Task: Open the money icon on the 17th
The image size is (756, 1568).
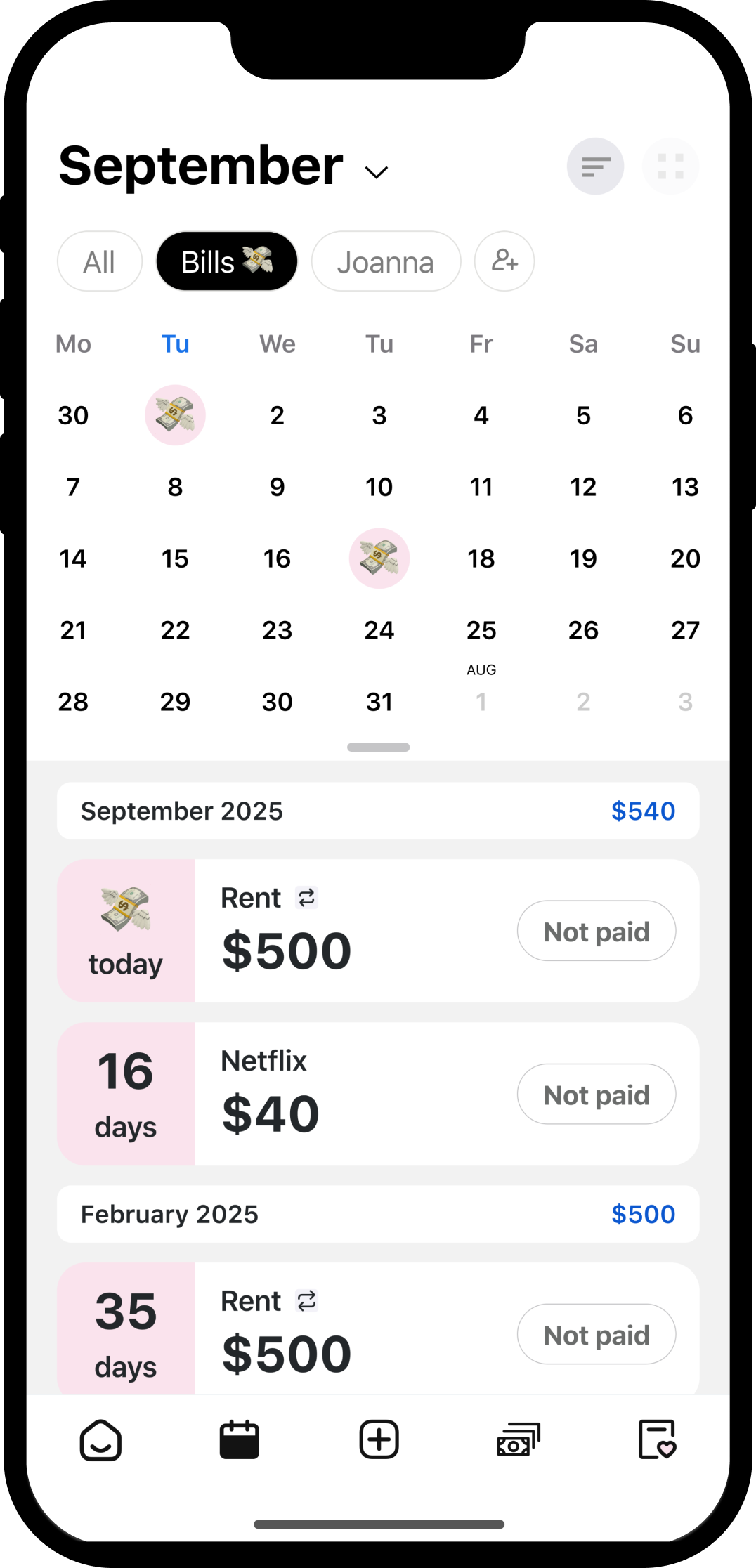Action: [x=379, y=558]
